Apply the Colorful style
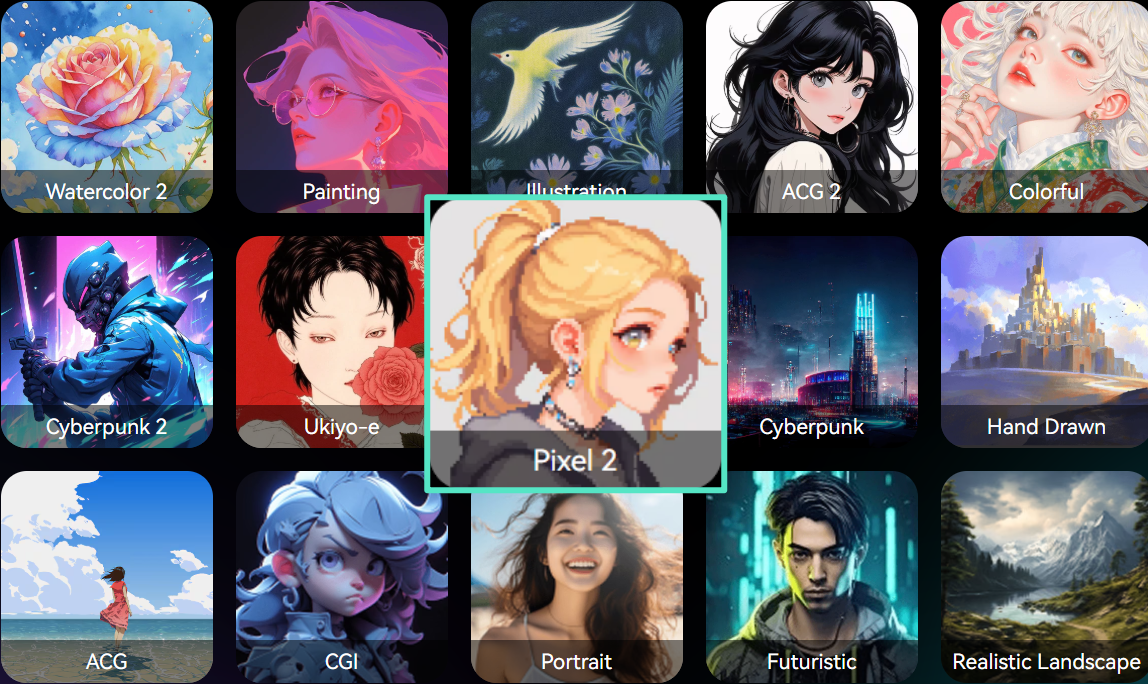Image resolution: width=1148 pixels, height=684 pixels. (x=1044, y=106)
